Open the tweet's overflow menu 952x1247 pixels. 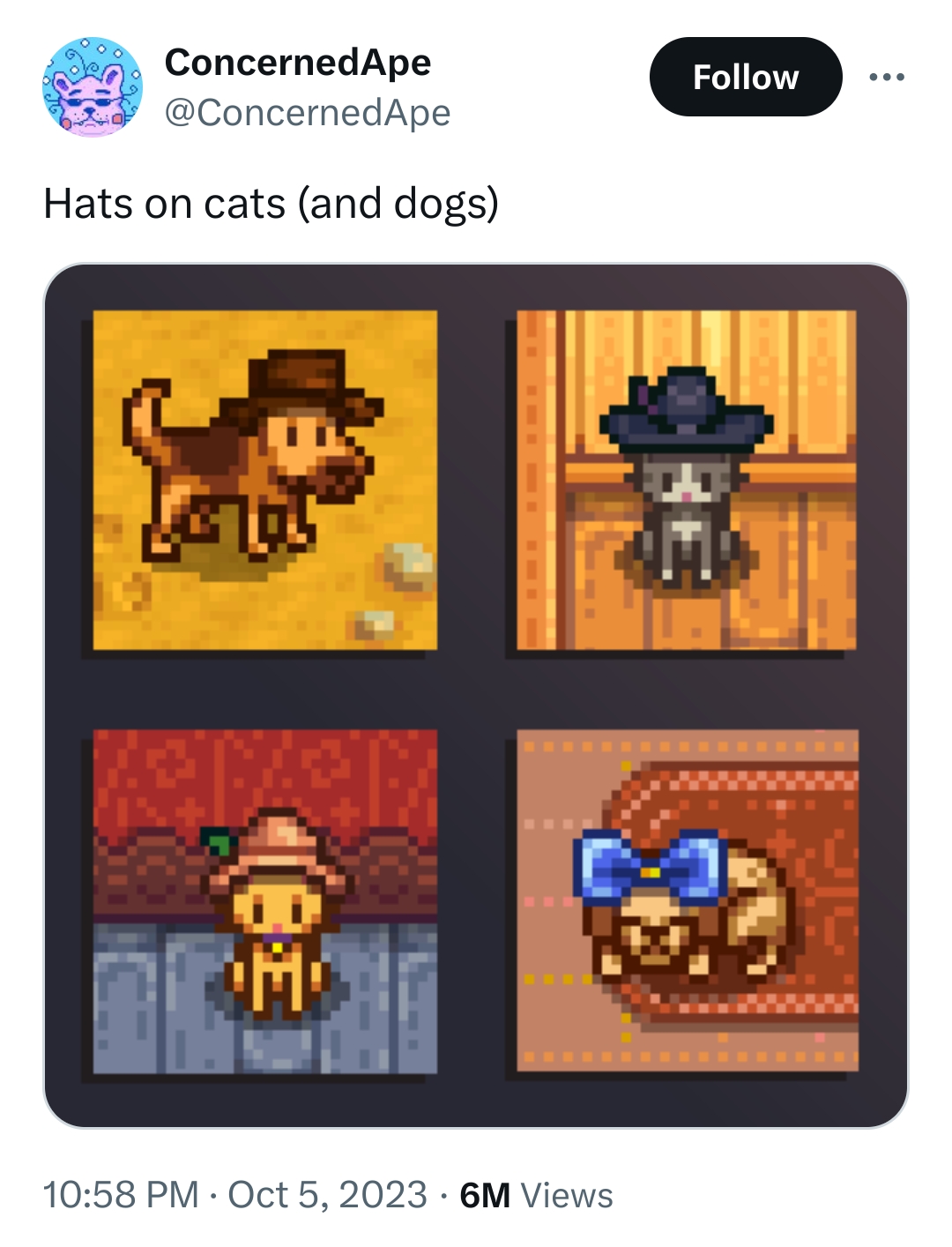(x=886, y=78)
